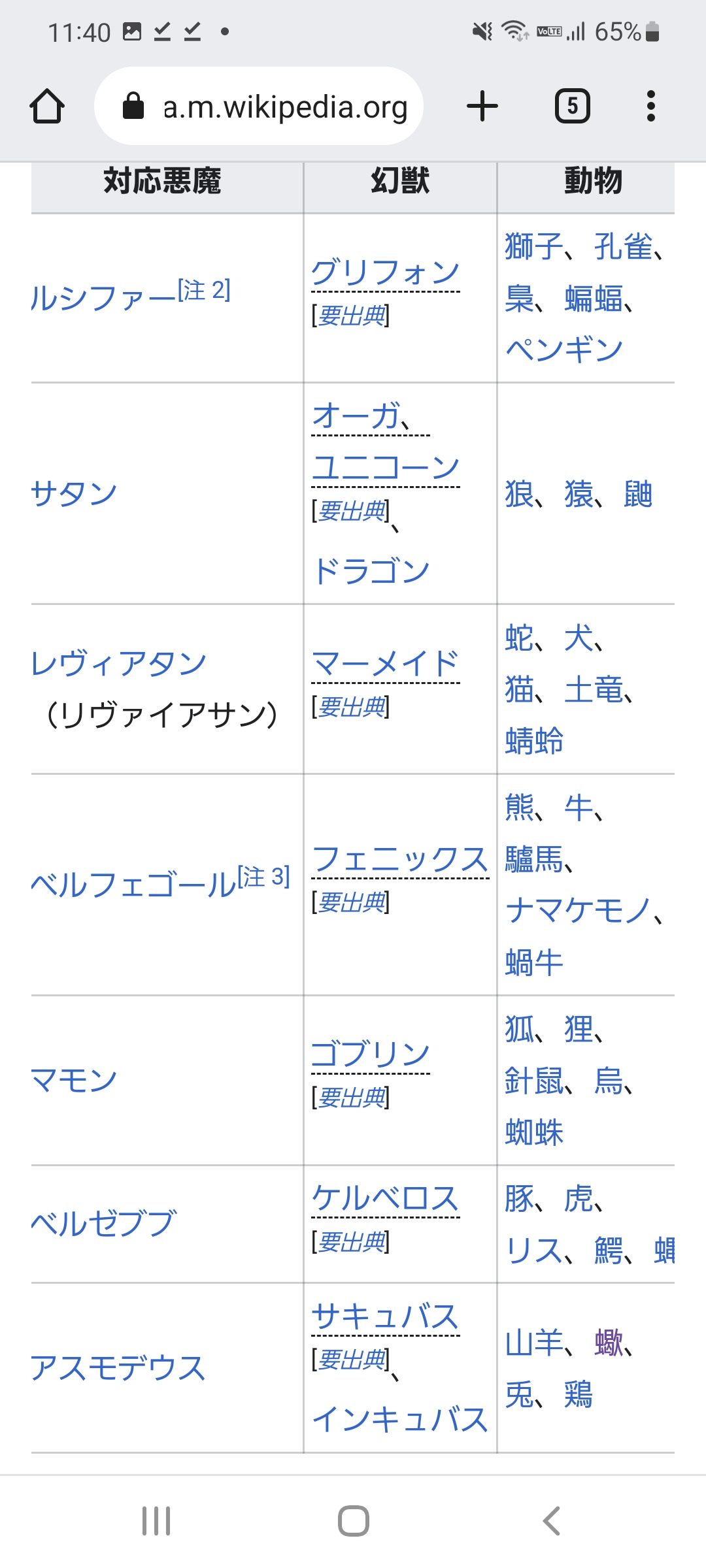706x1568 pixels.
Task: Follow the グリフォン link
Action: point(385,272)
